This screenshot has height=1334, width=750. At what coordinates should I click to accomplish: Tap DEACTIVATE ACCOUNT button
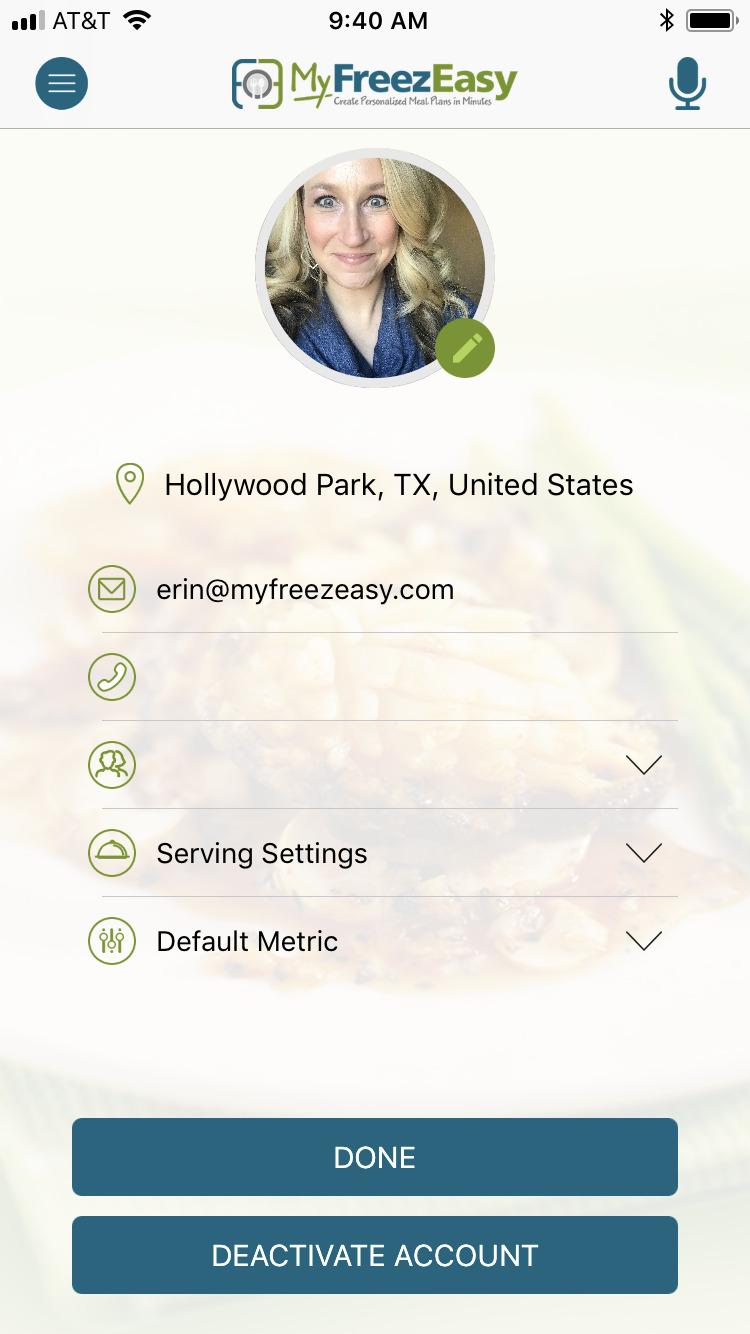click(375, 1255)
